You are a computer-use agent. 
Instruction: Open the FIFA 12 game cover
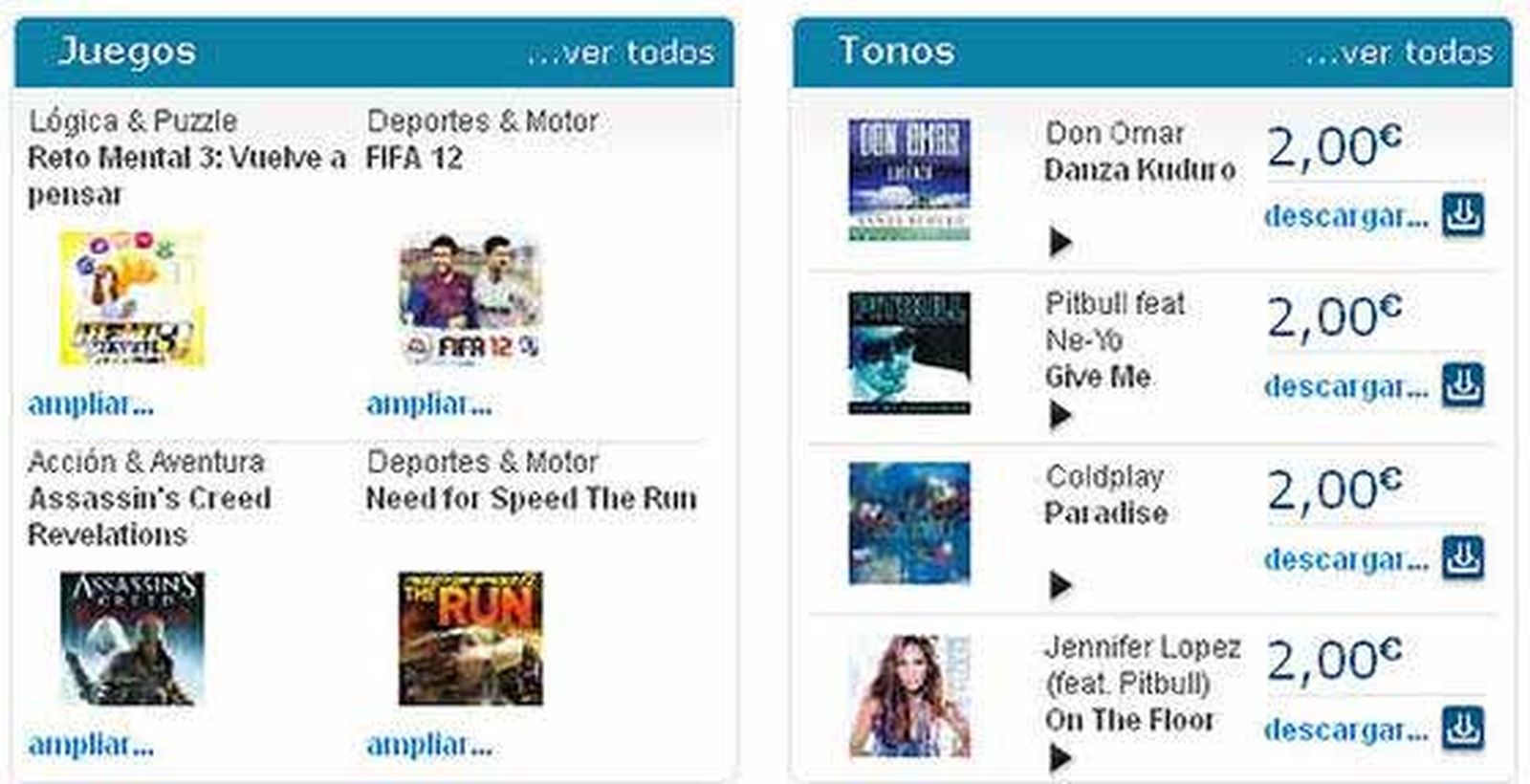click(470, 299)
